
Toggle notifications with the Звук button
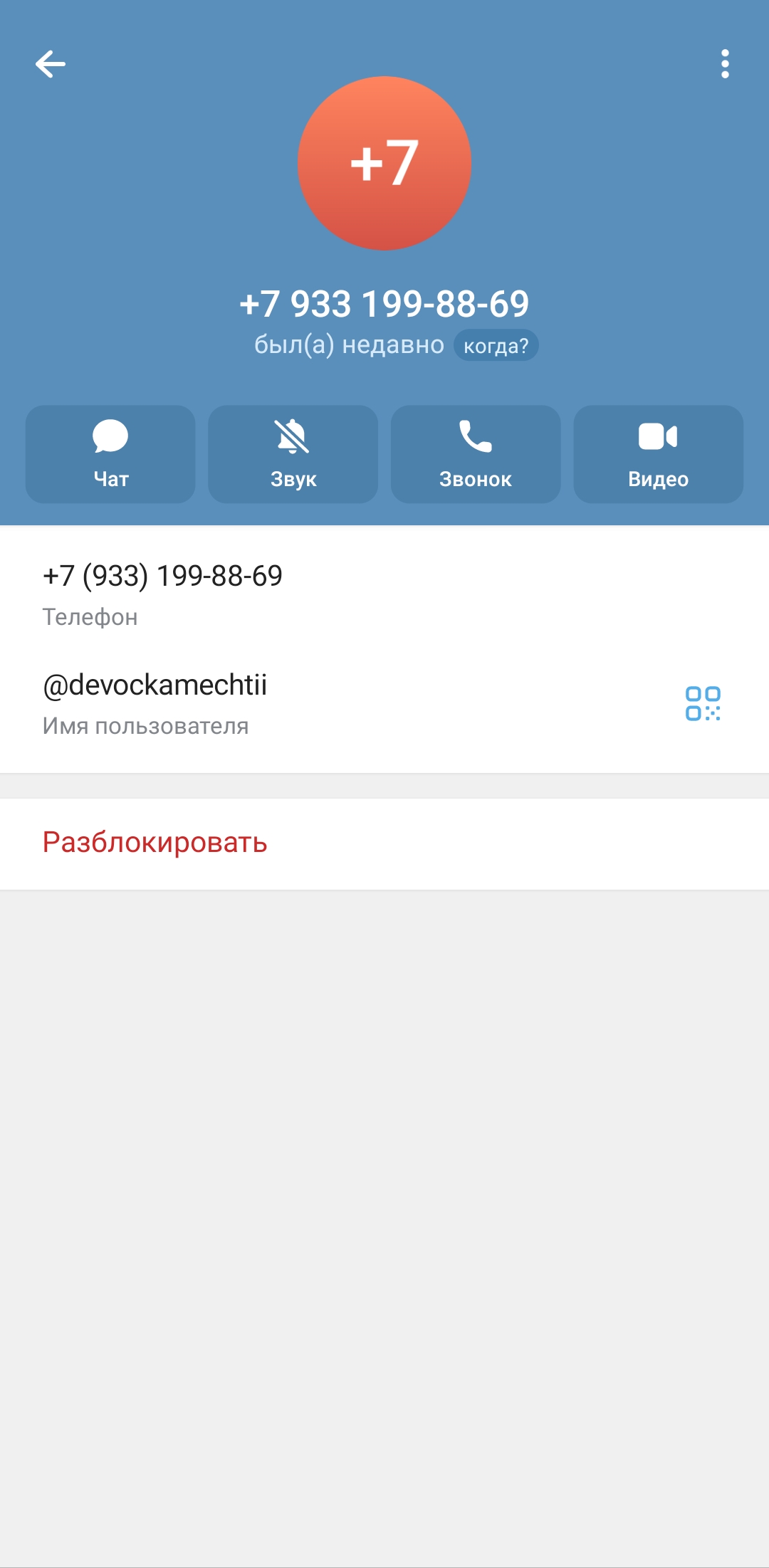point(293,454)
